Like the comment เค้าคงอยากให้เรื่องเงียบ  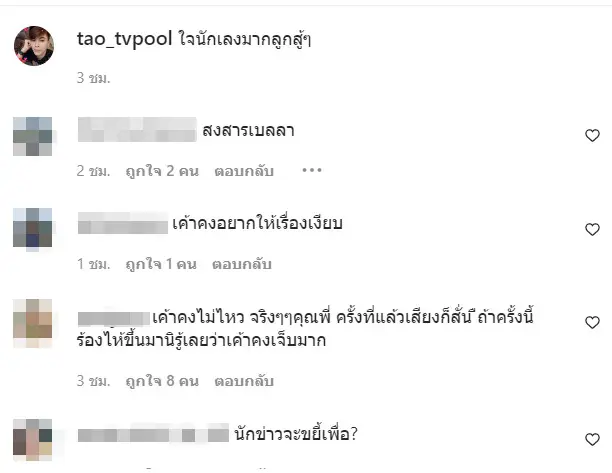click(x=592, y=230)
